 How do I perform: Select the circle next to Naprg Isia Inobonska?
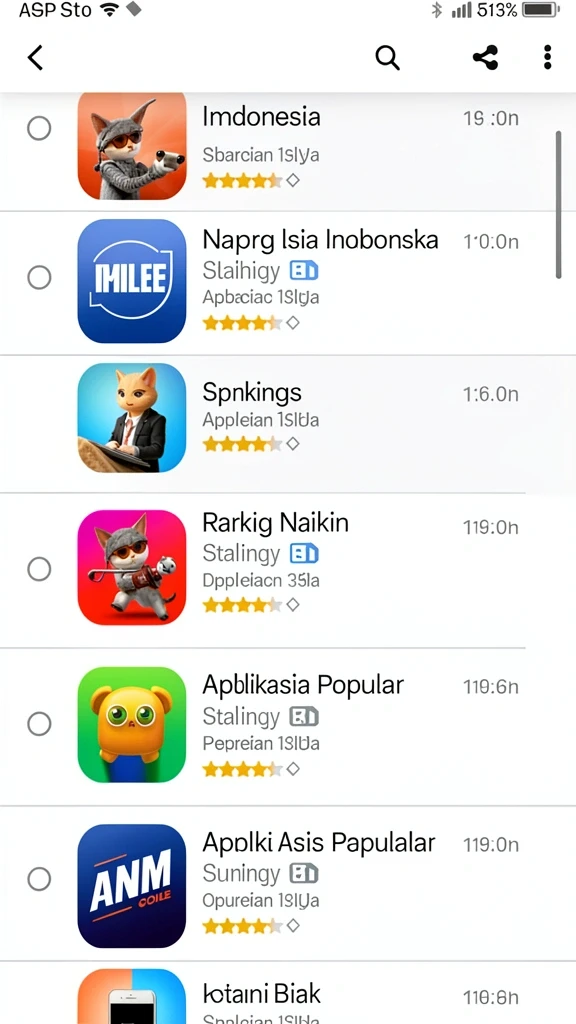point(39,278)
